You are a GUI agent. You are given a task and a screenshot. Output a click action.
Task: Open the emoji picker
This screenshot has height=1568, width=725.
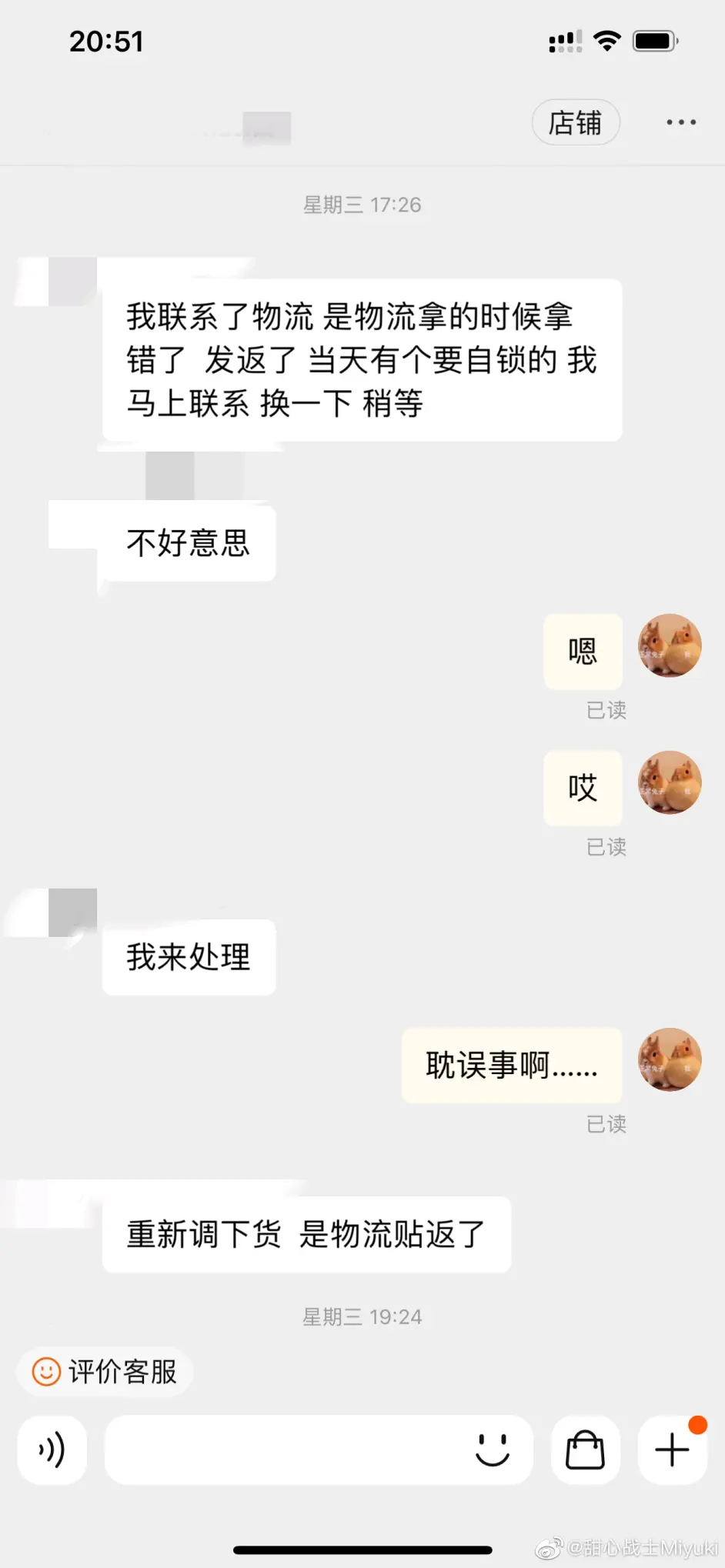click(x=493, y=1450)
